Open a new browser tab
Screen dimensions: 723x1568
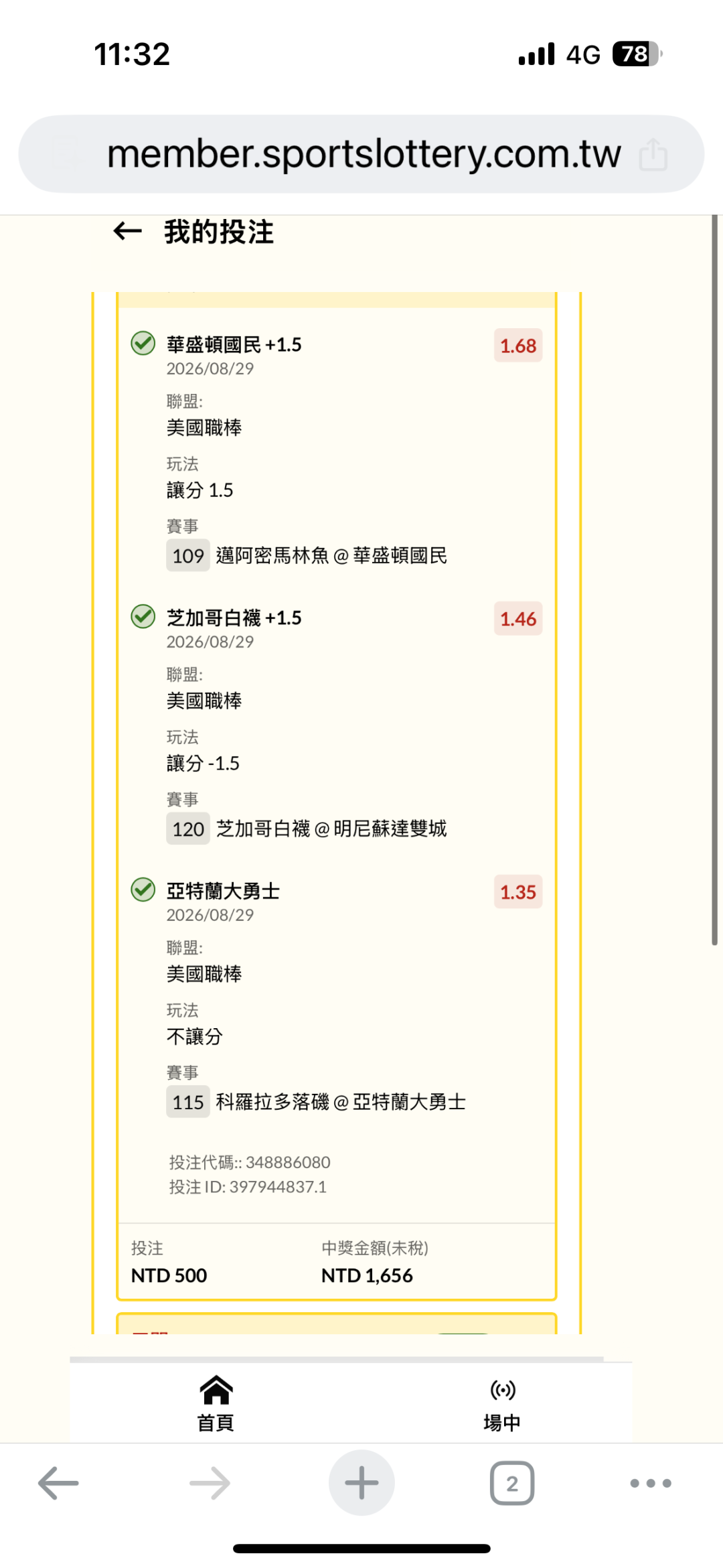(361, 1483)
